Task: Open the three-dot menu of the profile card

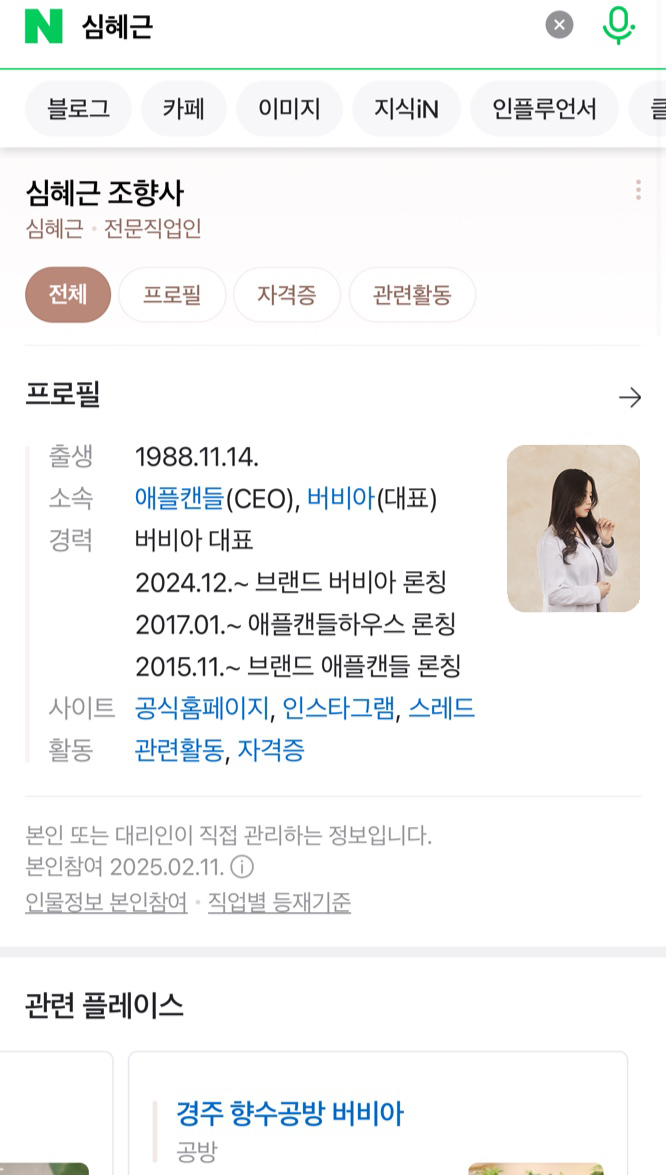Action: pos(638,190)
